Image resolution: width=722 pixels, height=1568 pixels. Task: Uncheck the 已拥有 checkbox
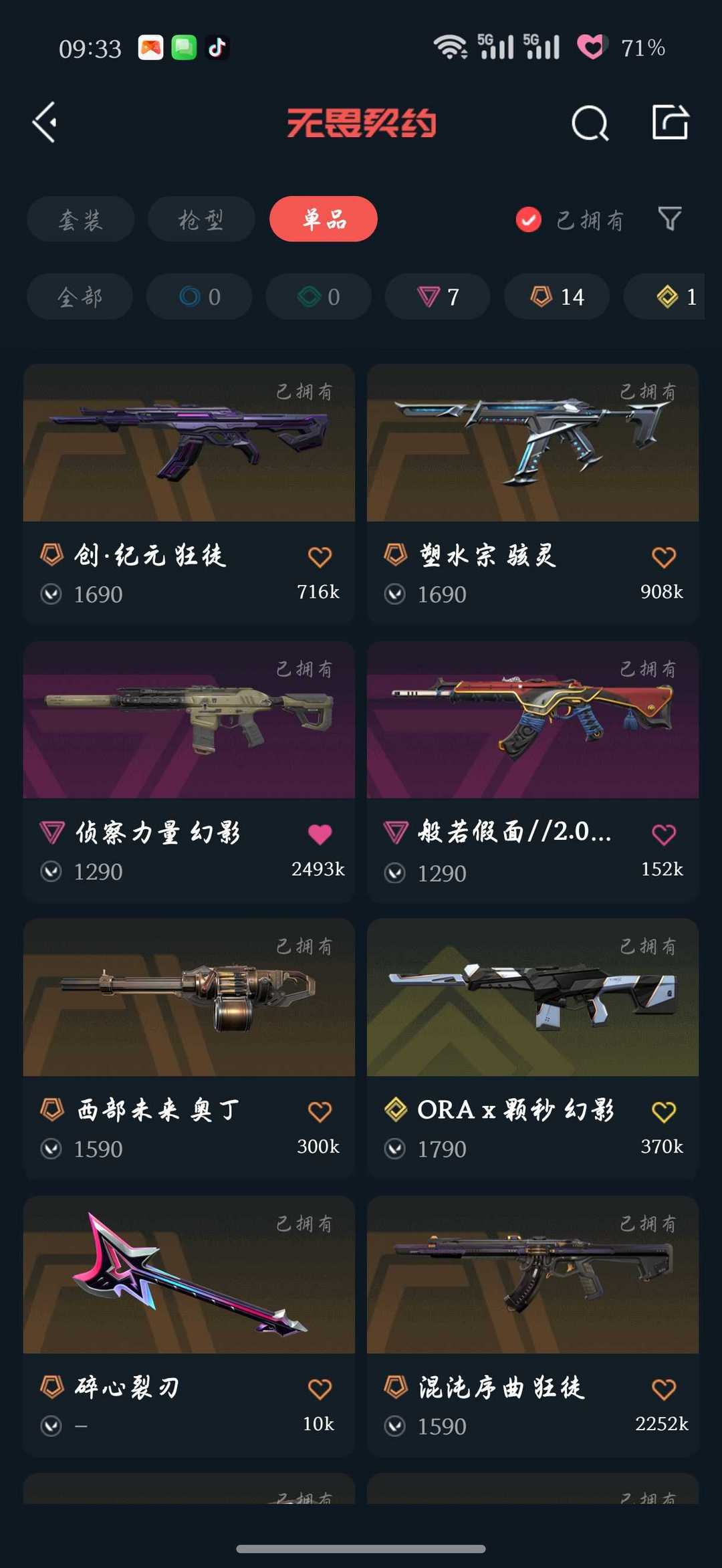528,219
